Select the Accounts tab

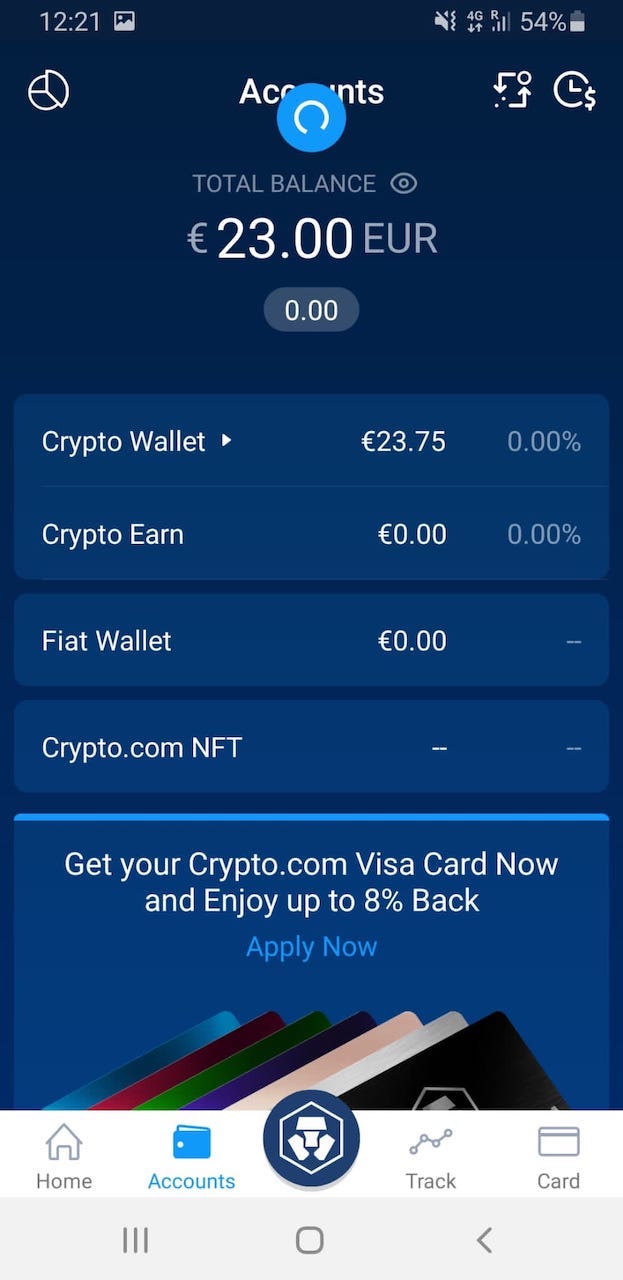(191, 1156)
